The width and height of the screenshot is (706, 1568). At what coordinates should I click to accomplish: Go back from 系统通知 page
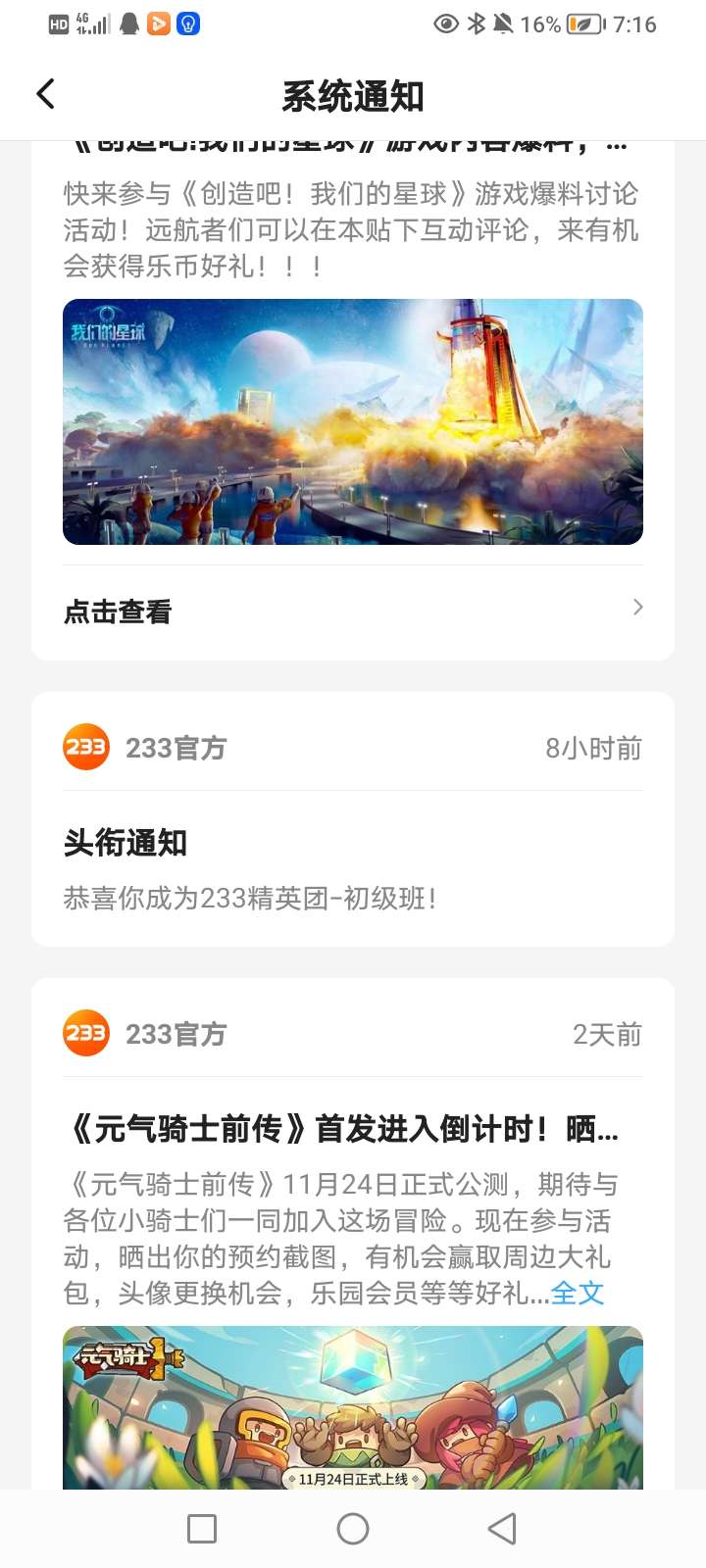coord(45,95)
